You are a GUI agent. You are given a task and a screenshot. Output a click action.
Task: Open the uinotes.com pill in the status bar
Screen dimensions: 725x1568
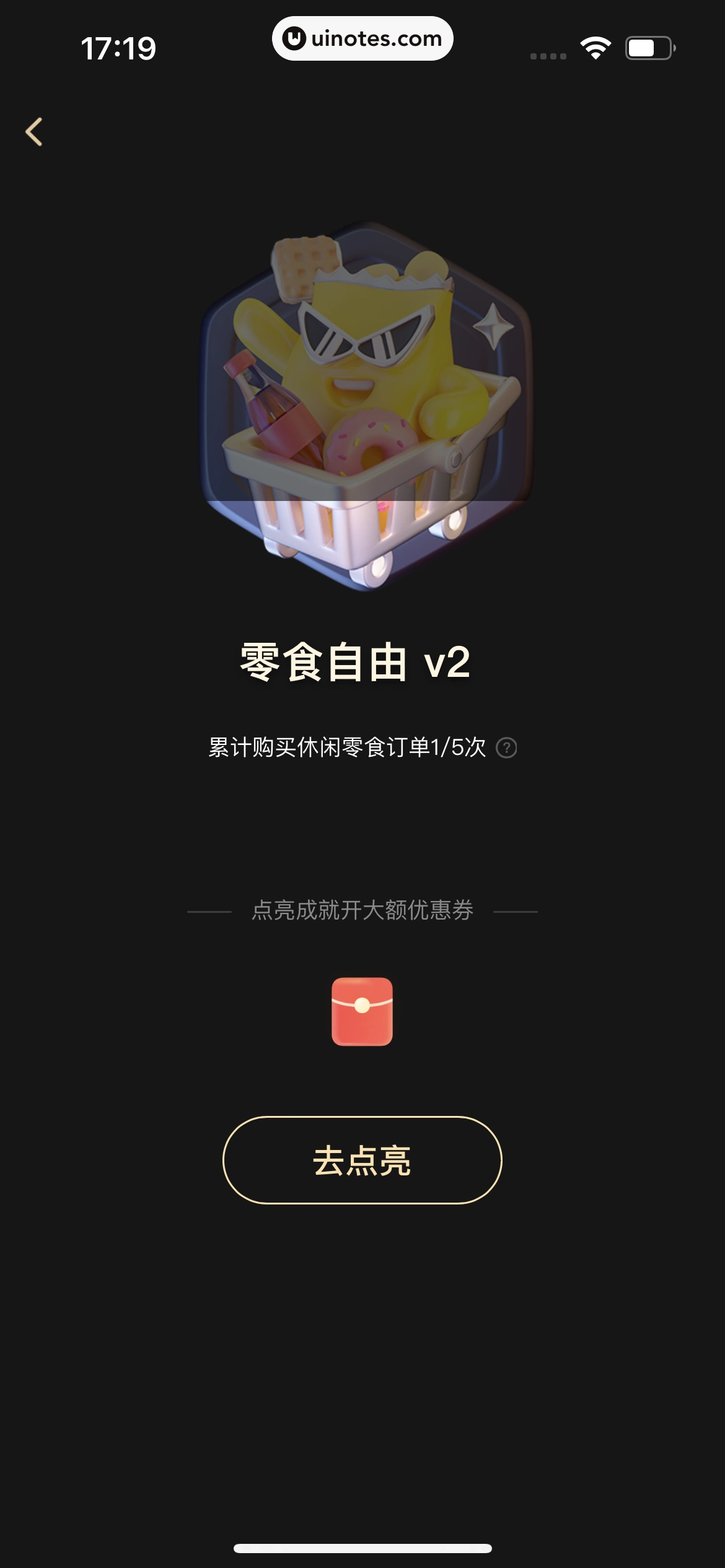362,39
